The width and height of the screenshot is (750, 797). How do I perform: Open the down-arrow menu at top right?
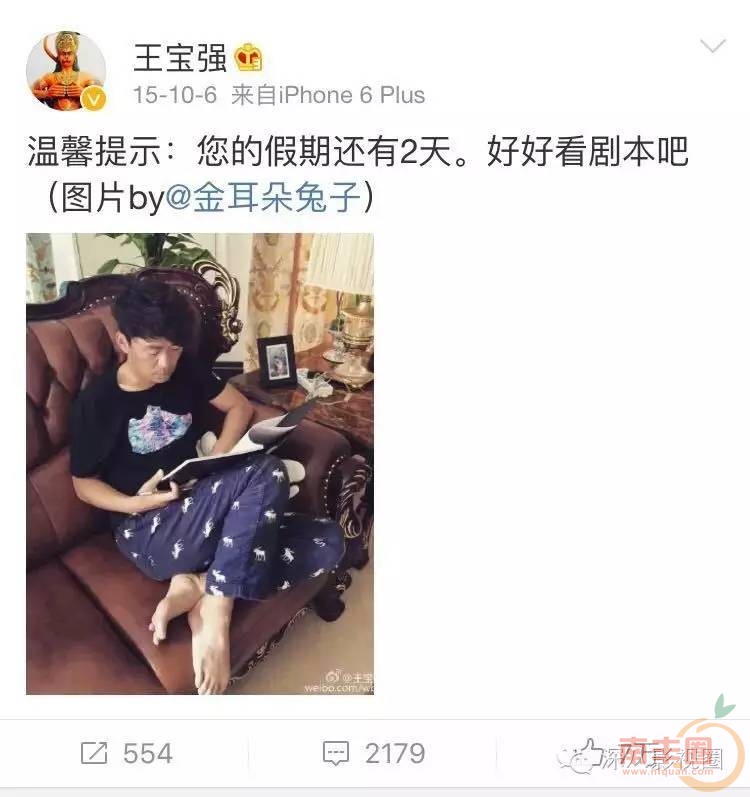click(x=711, y=45)
